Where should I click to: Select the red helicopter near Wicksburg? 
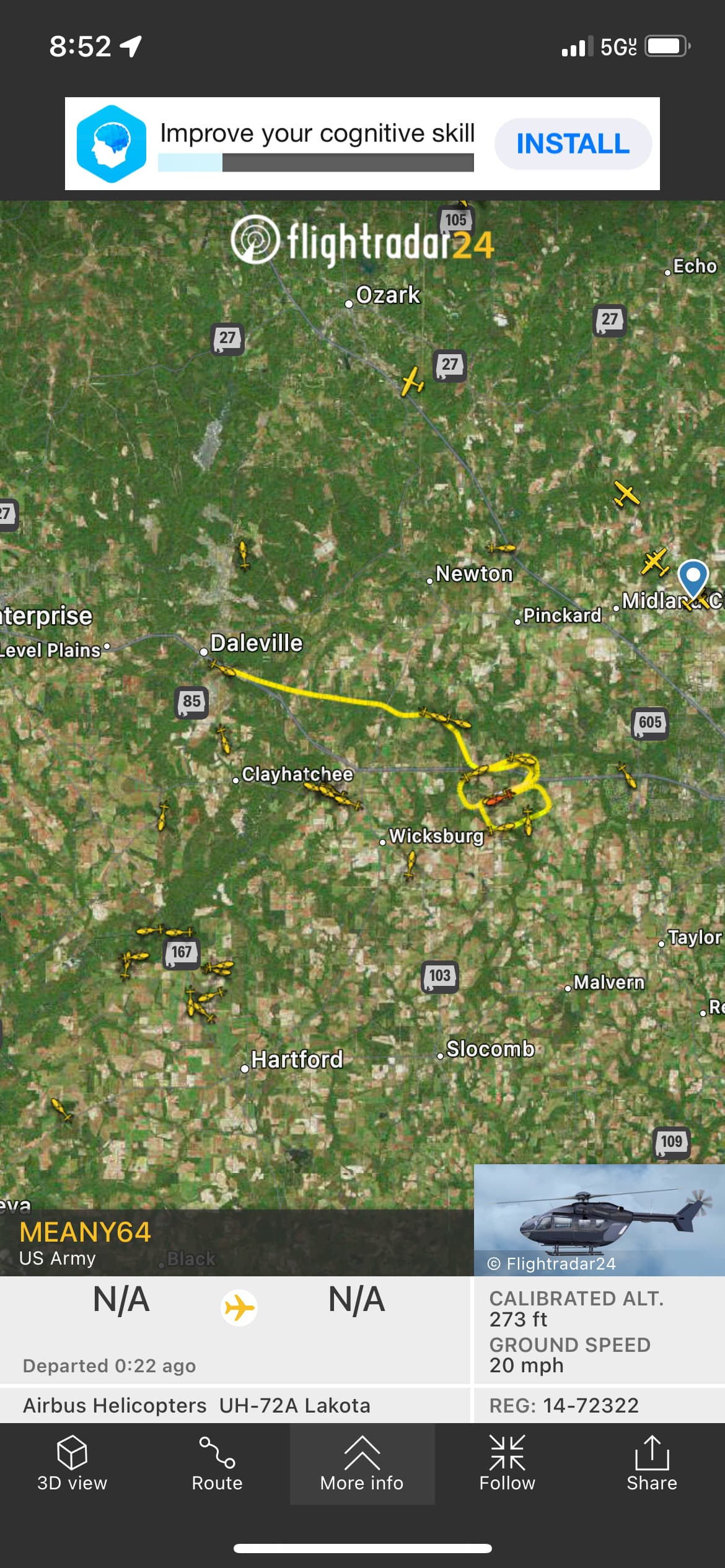click(498, 798)
